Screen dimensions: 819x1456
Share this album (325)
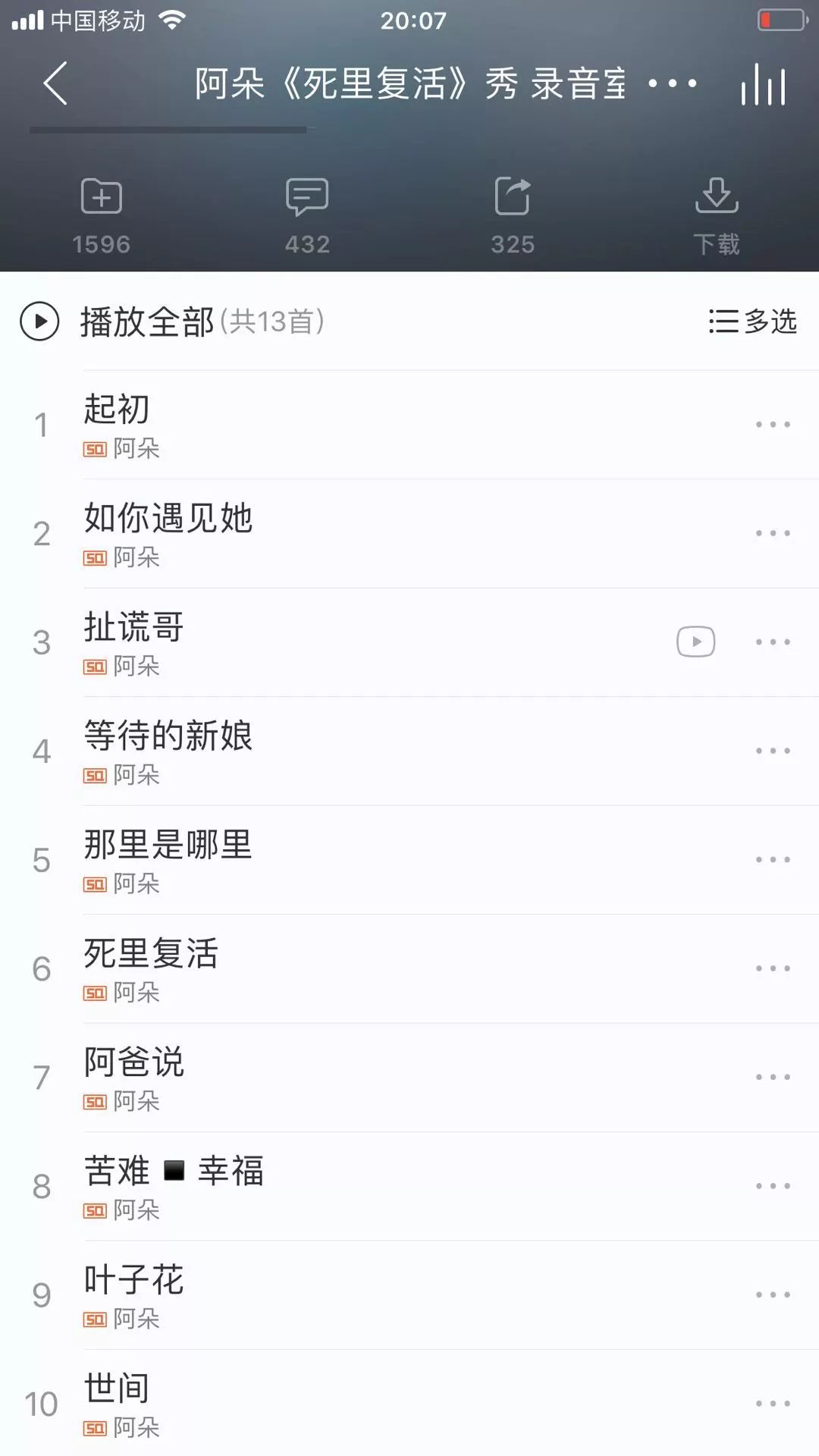point(513,215)
